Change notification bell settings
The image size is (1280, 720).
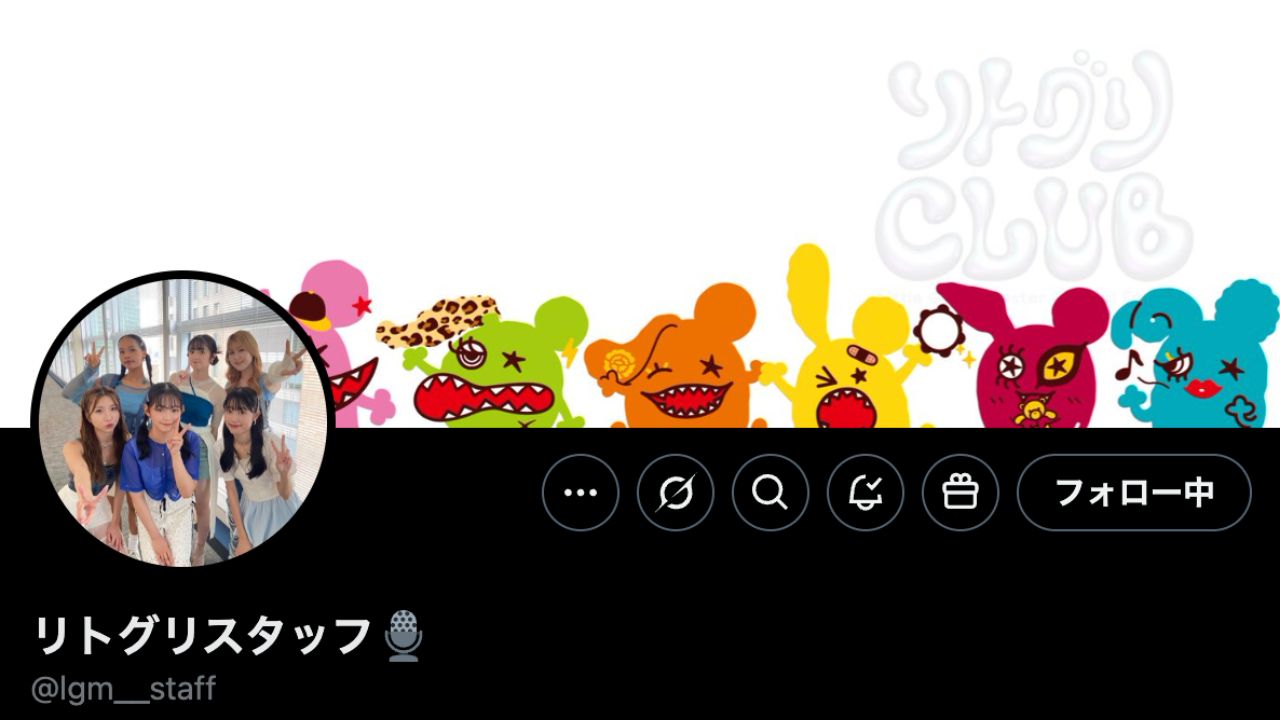[x=865, y=492]
